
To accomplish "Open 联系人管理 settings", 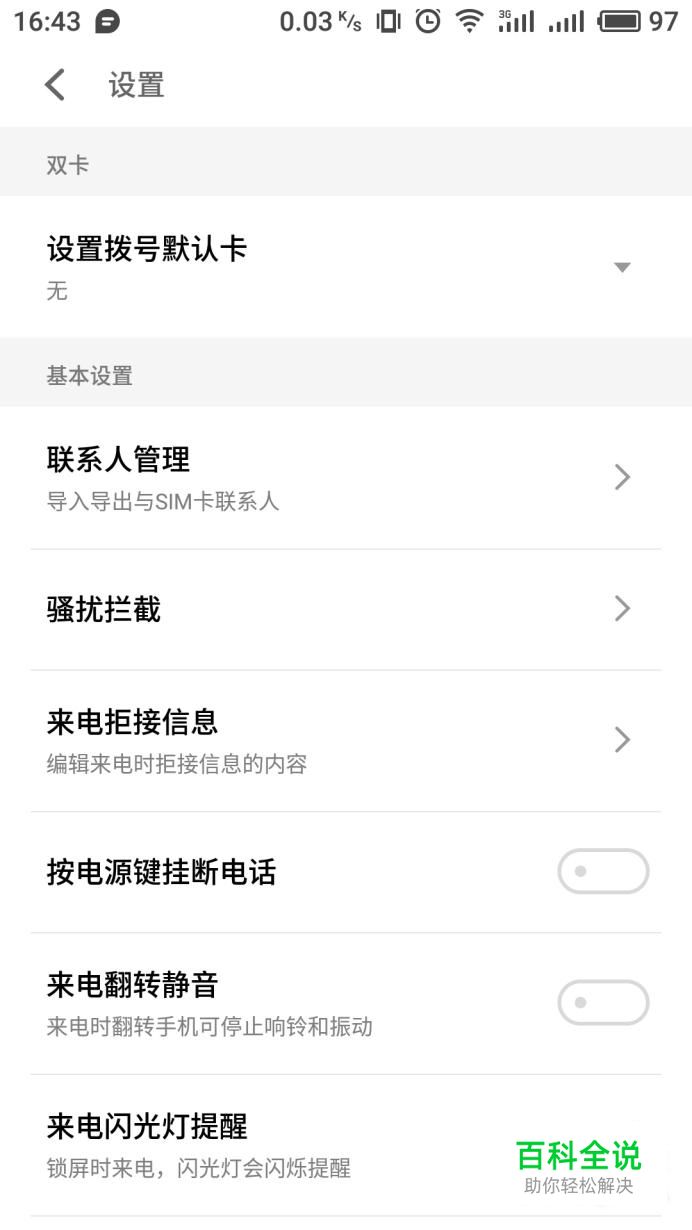I will coord(345,478).
